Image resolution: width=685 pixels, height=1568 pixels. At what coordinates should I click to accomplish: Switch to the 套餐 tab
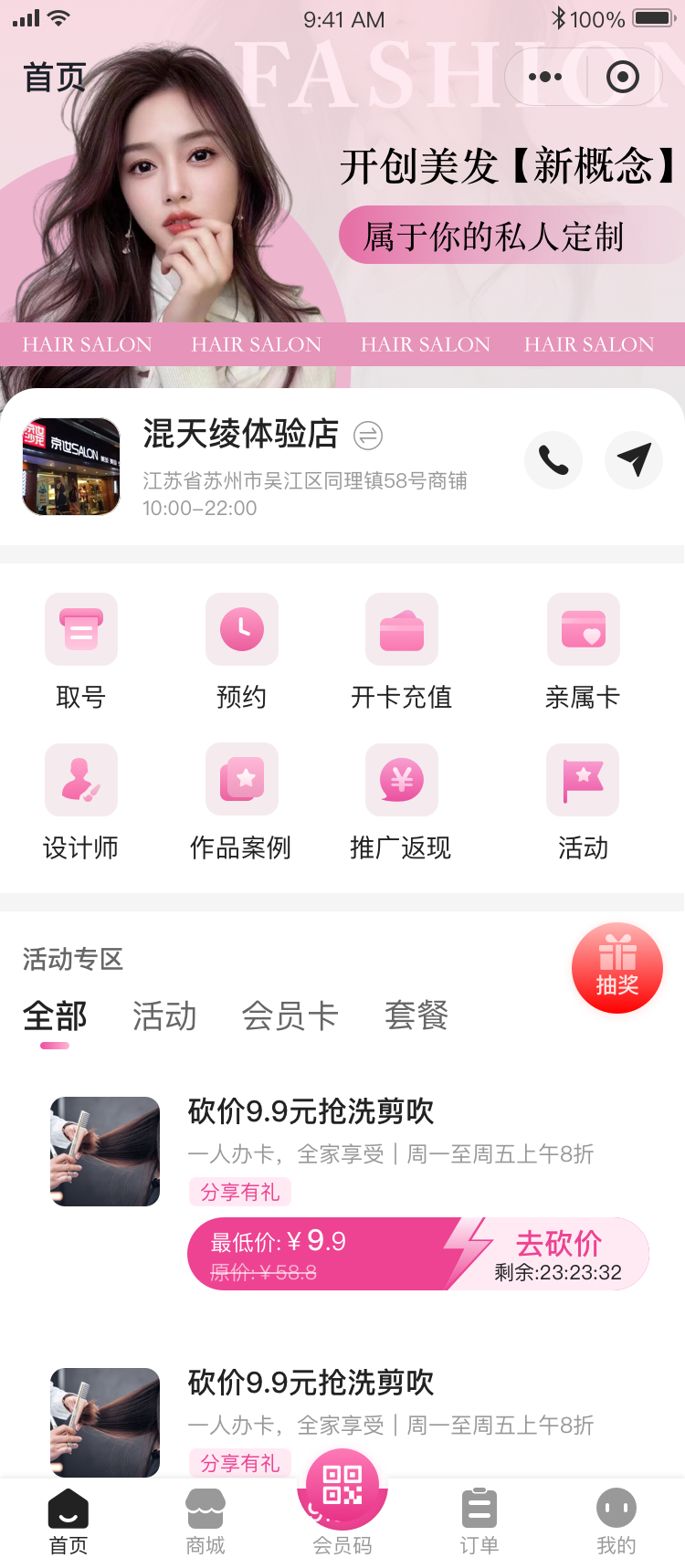[x=416, y=1016]
